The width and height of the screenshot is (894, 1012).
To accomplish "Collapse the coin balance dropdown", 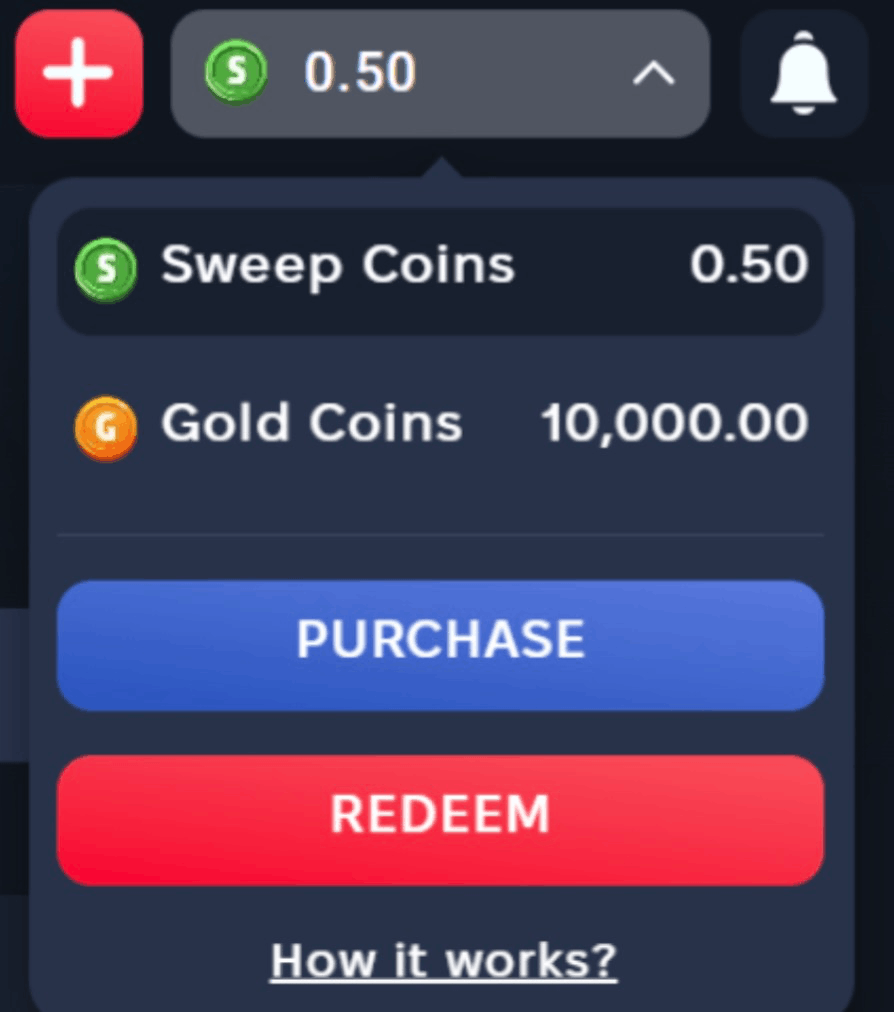I will click(653, 74).
